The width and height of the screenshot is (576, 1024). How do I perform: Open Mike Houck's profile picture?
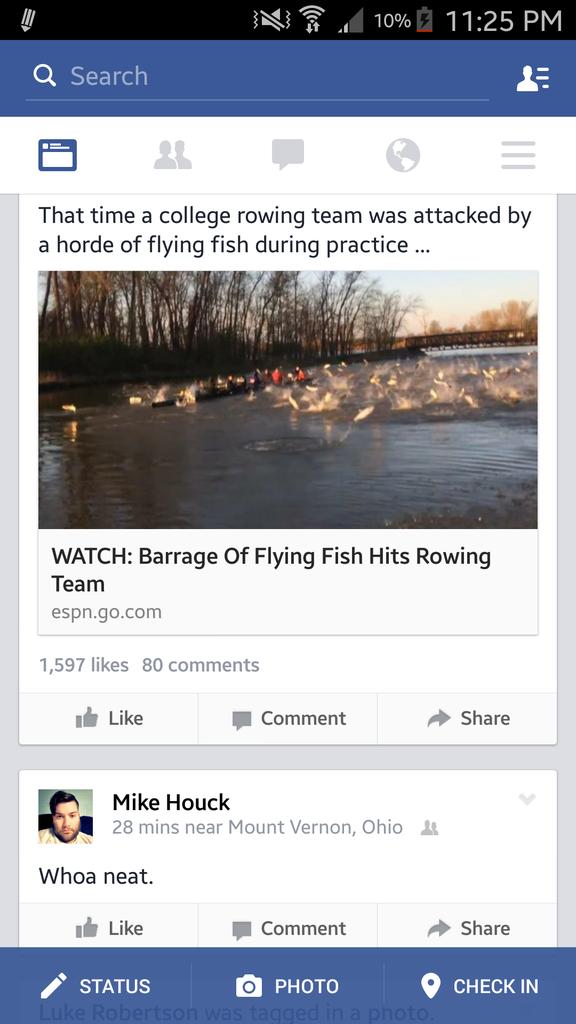pyautogui.click(x=65, y=816)
